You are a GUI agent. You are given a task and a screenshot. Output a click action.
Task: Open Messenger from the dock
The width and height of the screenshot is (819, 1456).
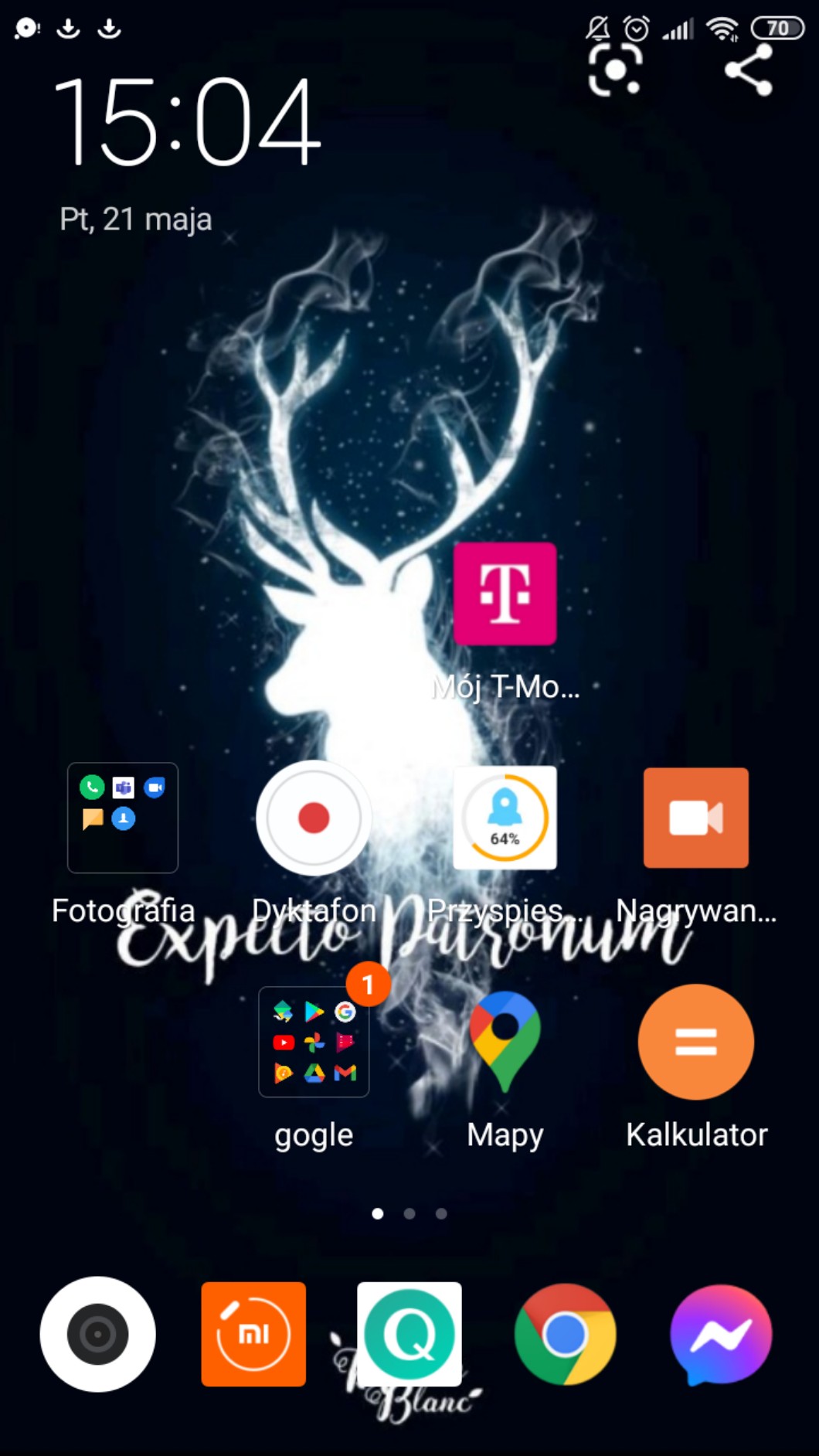click(721, 1334)
